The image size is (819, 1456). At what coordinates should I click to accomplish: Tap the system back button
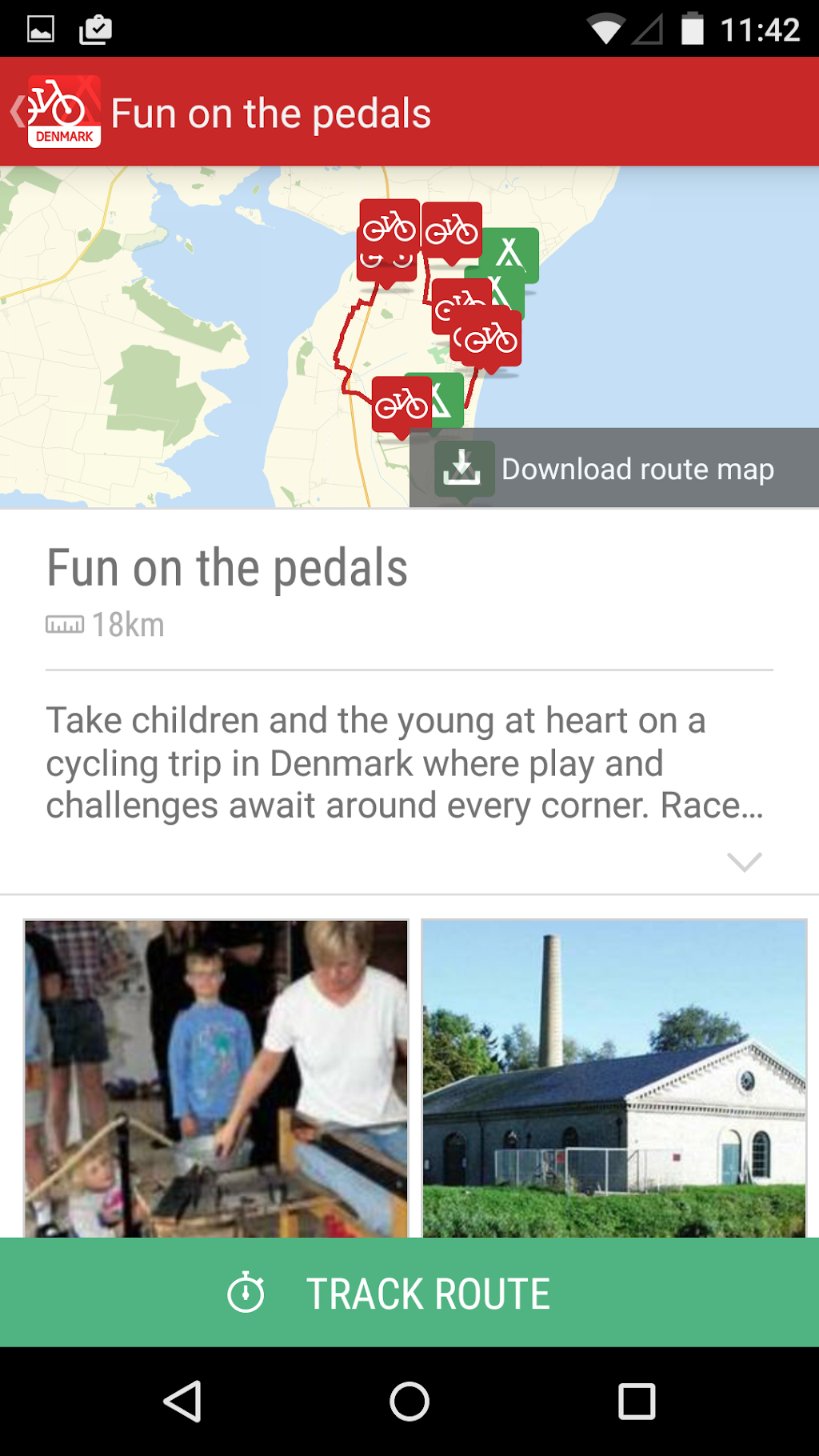tap(182, 1402)
